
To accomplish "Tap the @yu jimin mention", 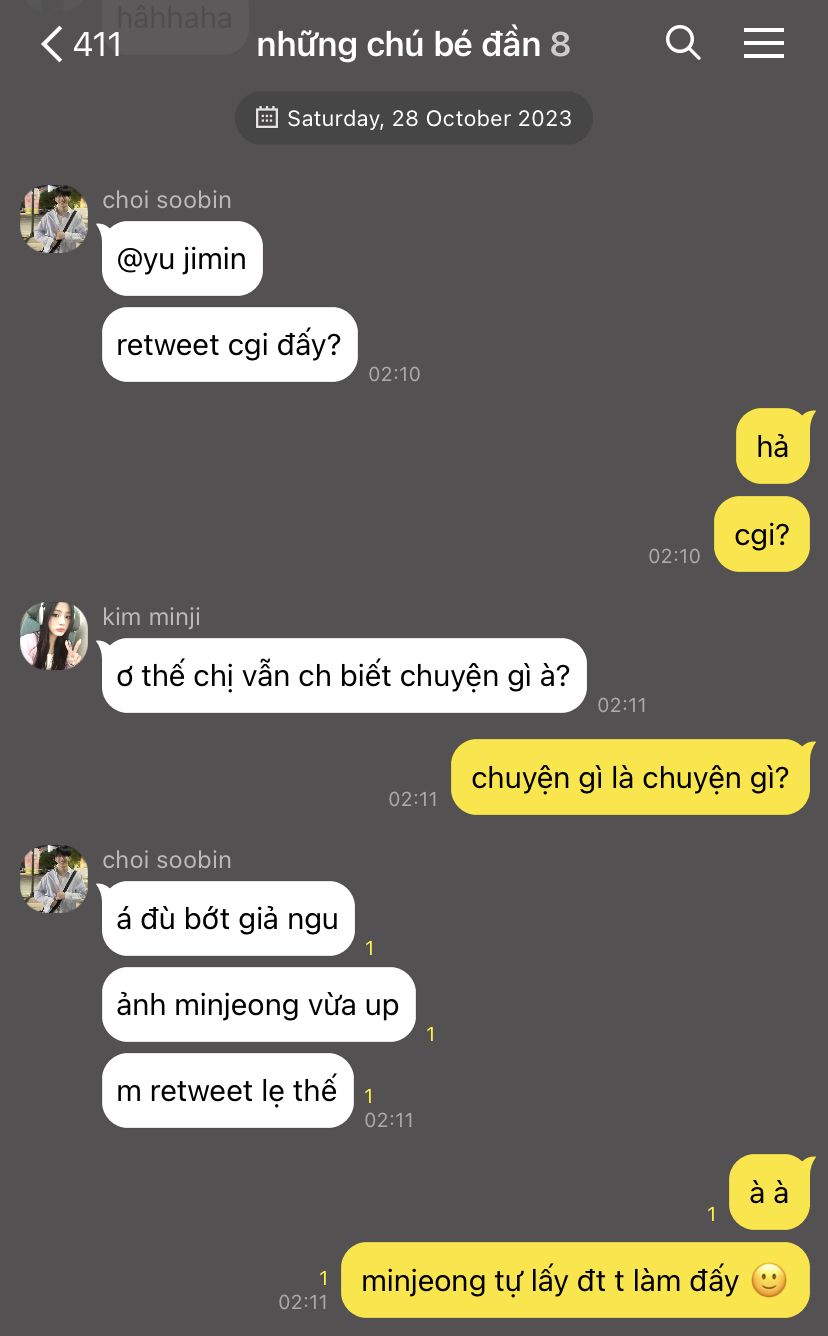I will [181, 259].
